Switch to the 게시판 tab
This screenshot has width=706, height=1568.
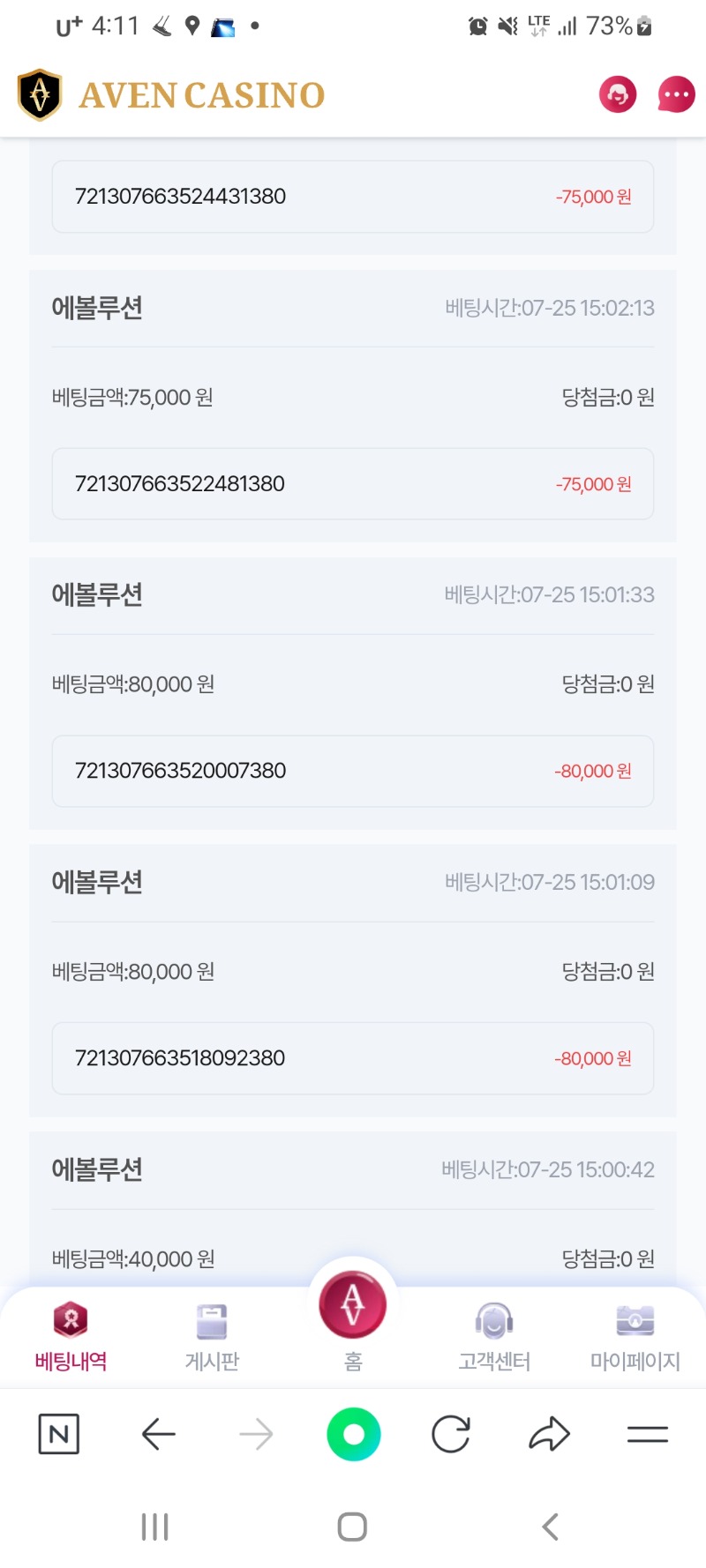tap(212, 1336)
